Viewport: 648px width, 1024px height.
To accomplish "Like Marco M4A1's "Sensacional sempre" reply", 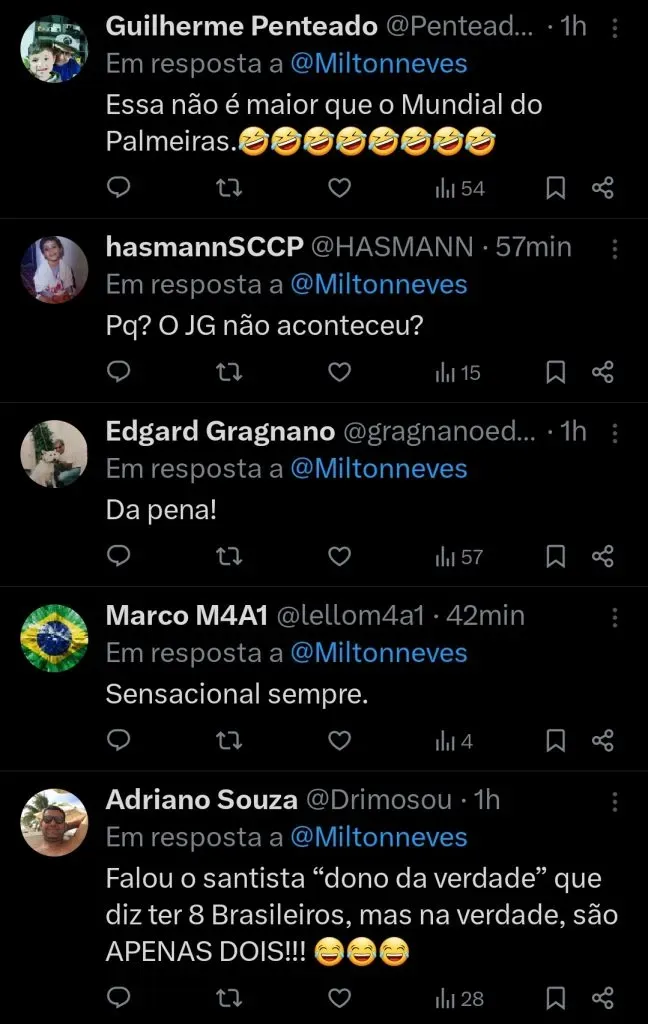I will (340, 740).
